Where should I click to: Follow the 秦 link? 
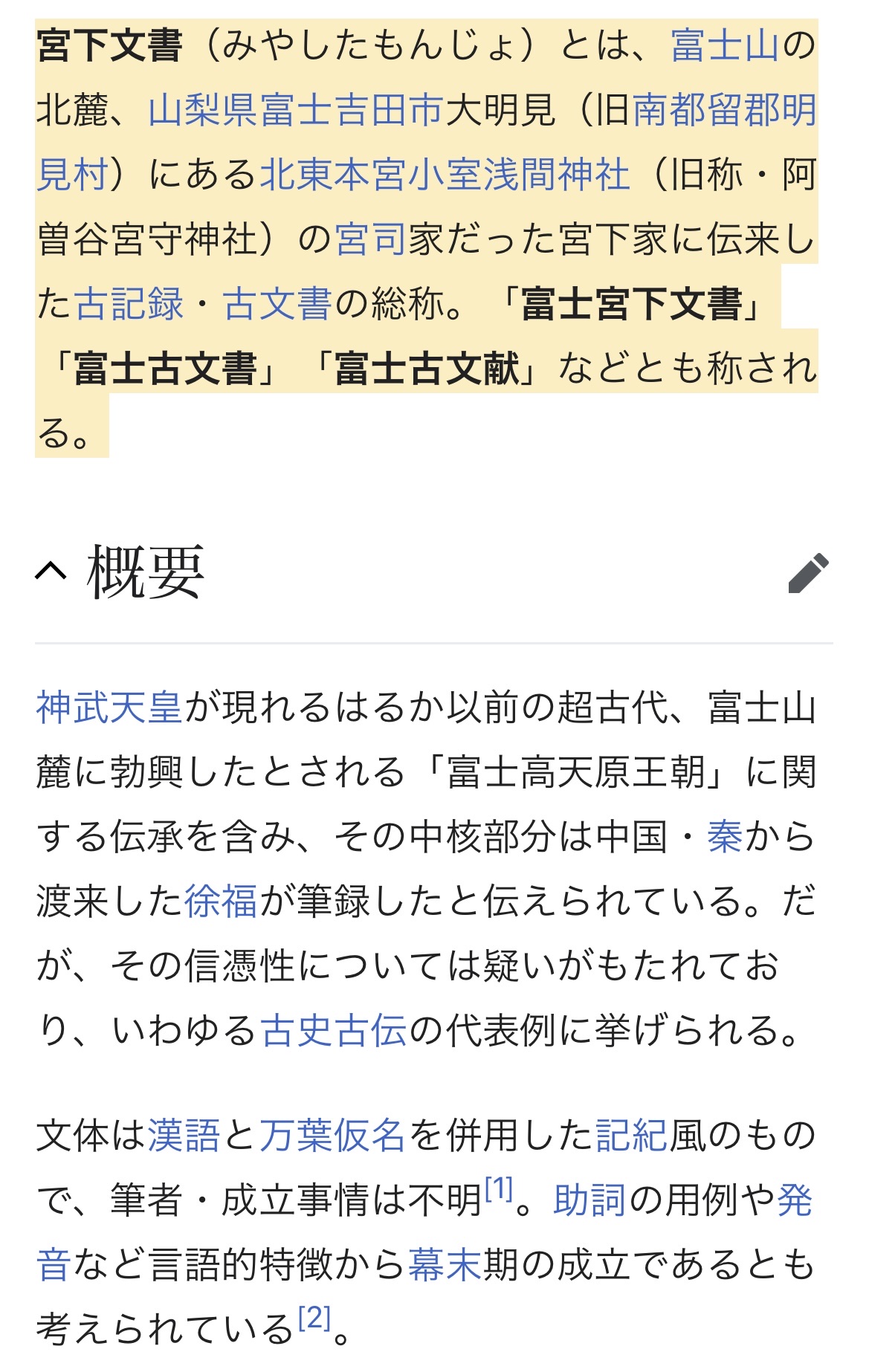point(725,836)
